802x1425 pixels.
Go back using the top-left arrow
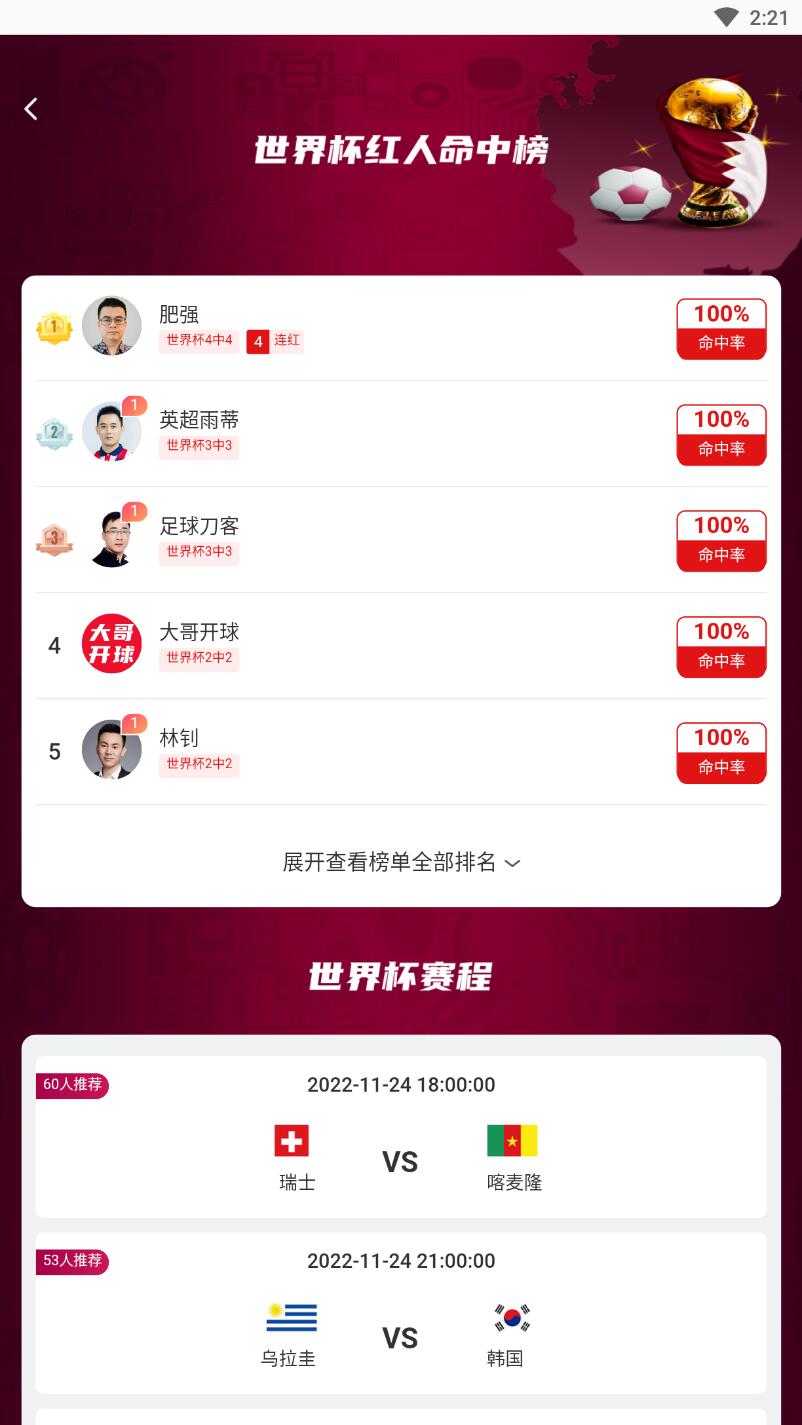[31, 109]
